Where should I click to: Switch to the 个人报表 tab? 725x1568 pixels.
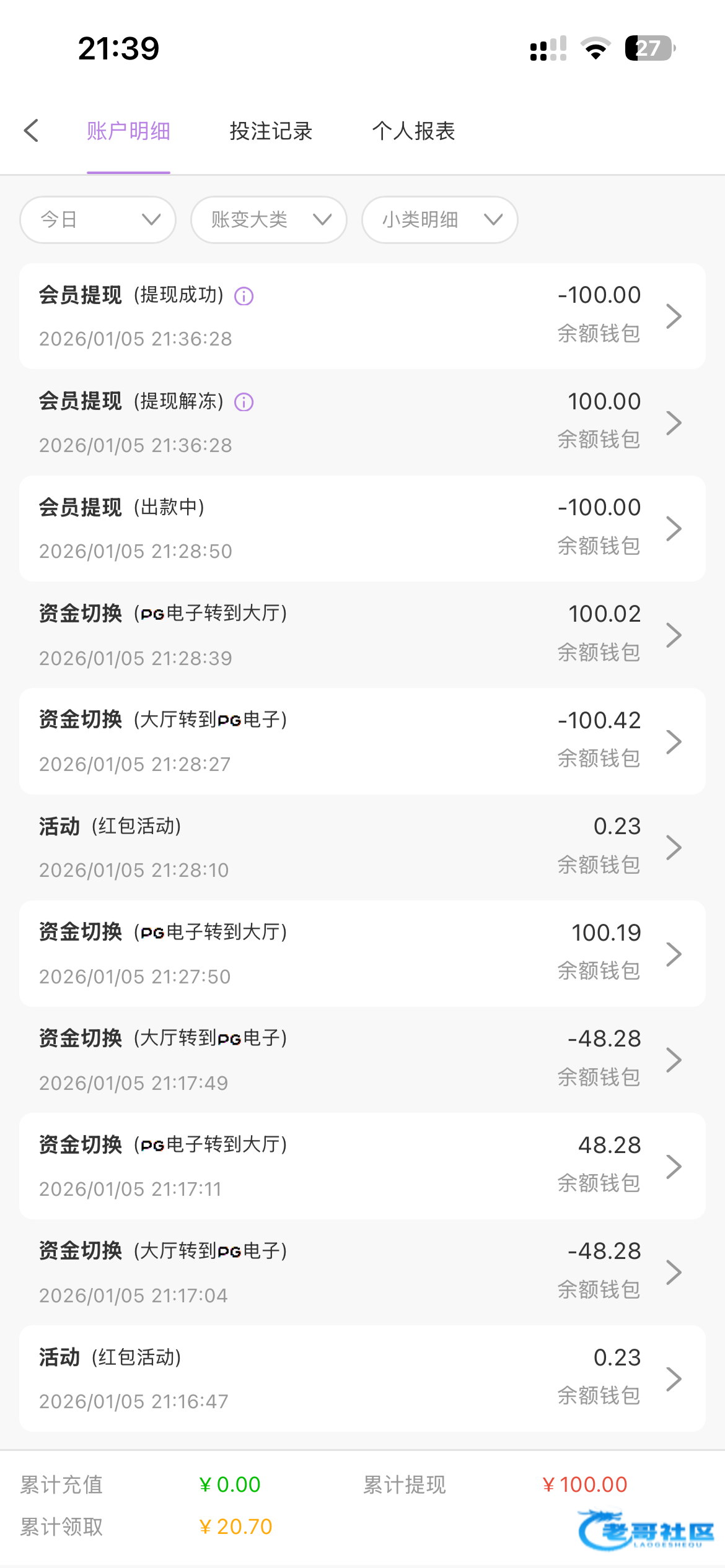click(413, 131)
